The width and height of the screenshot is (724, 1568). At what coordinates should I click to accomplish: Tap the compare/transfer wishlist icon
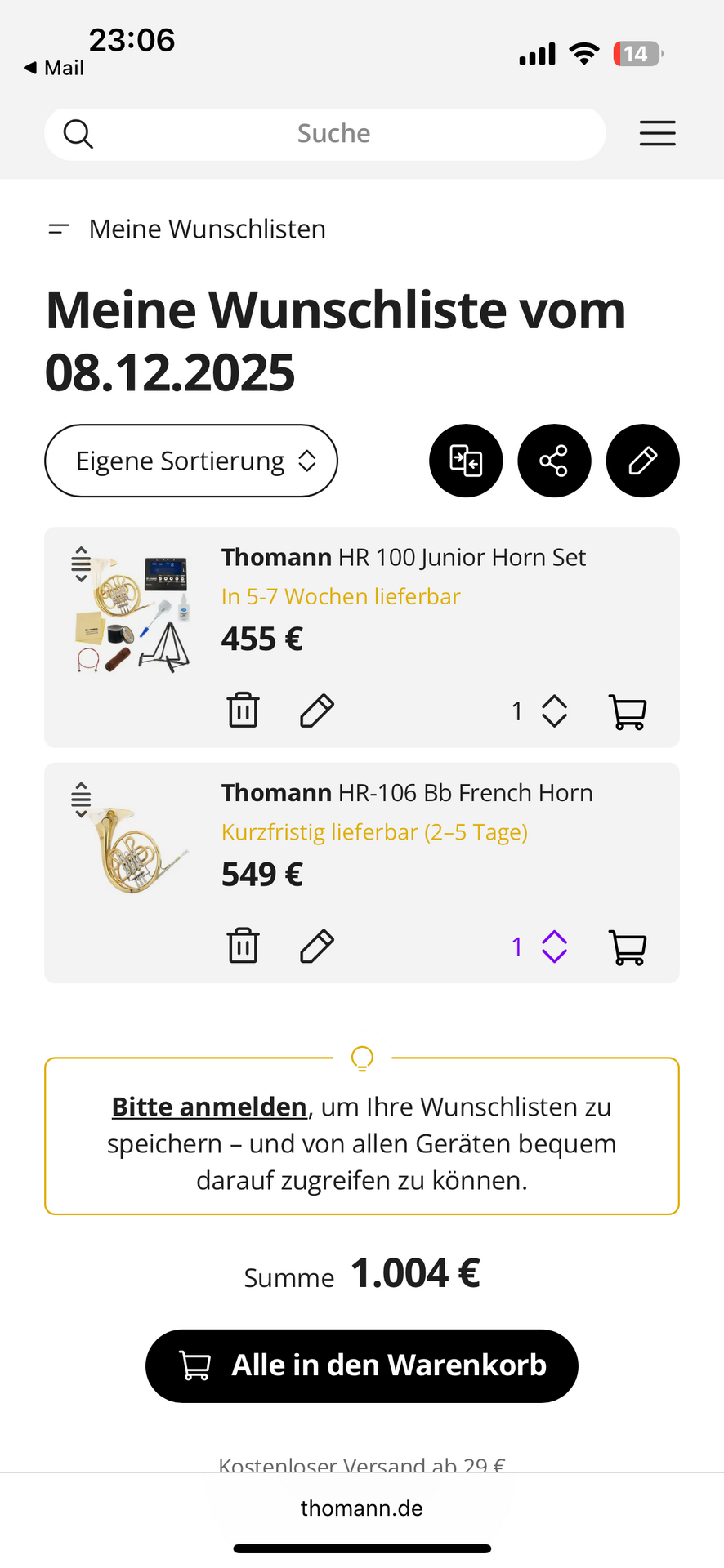click(x=466, y=461)
